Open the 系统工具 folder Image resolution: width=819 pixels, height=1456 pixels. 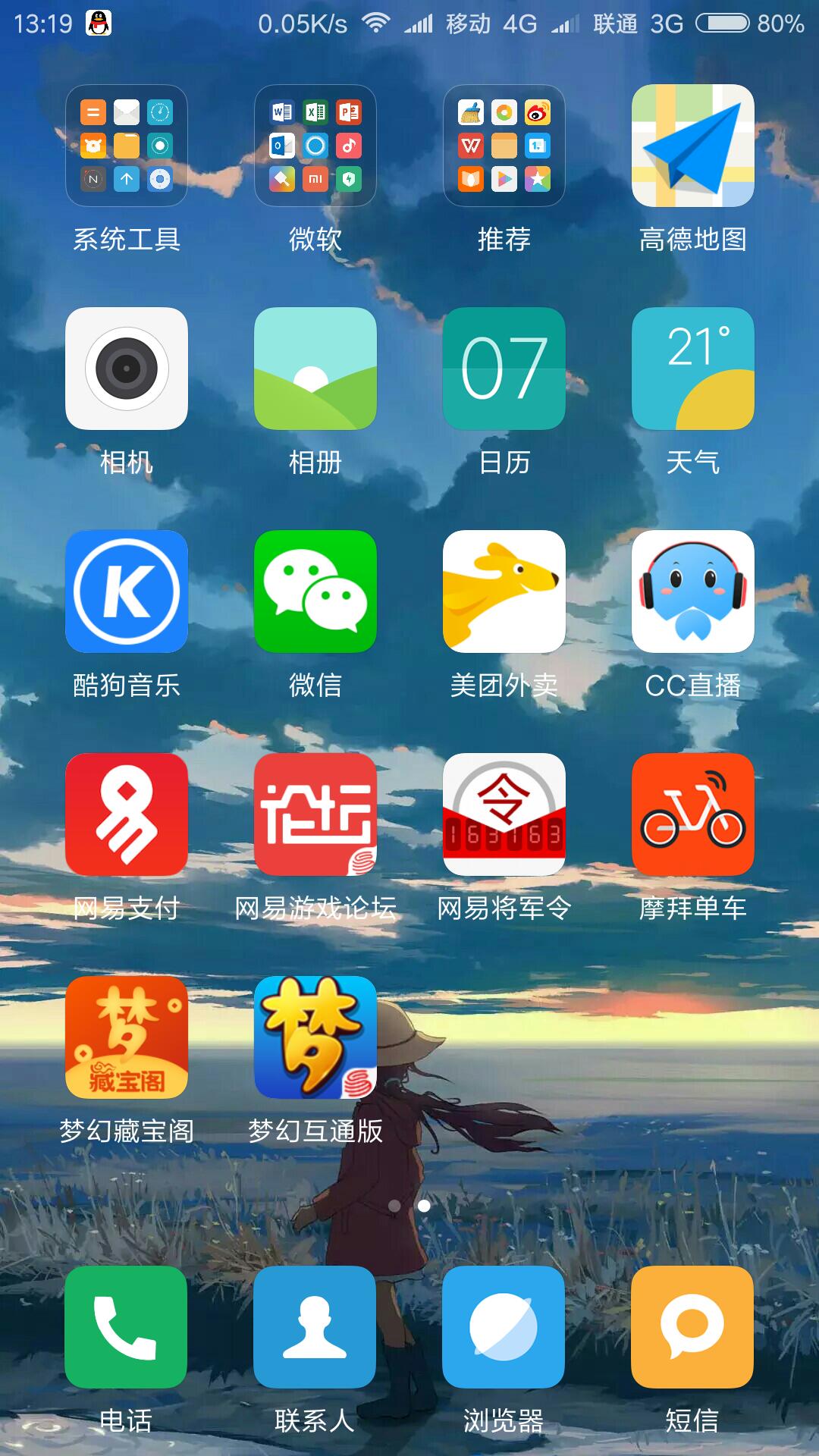point(127,146)
